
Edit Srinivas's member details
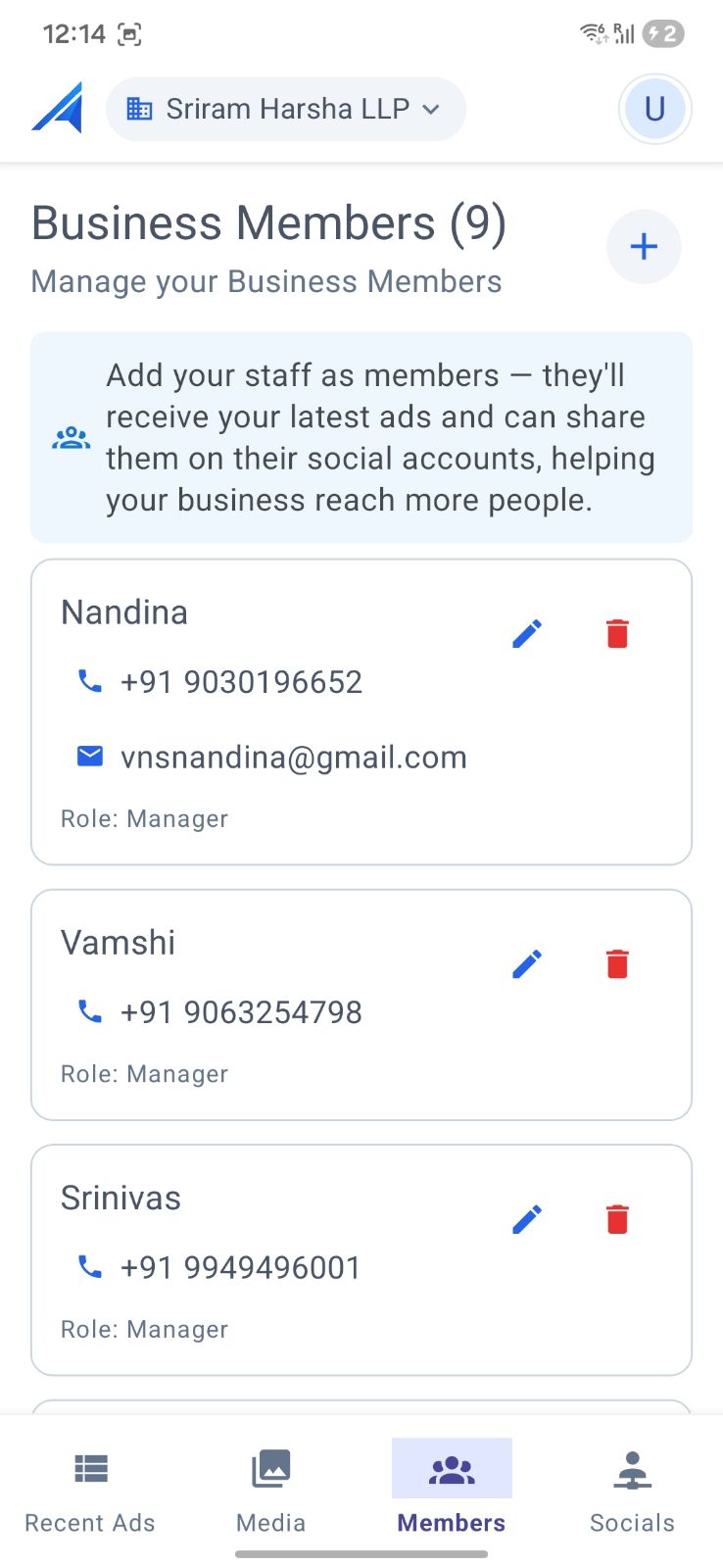tap(527, 1220)
